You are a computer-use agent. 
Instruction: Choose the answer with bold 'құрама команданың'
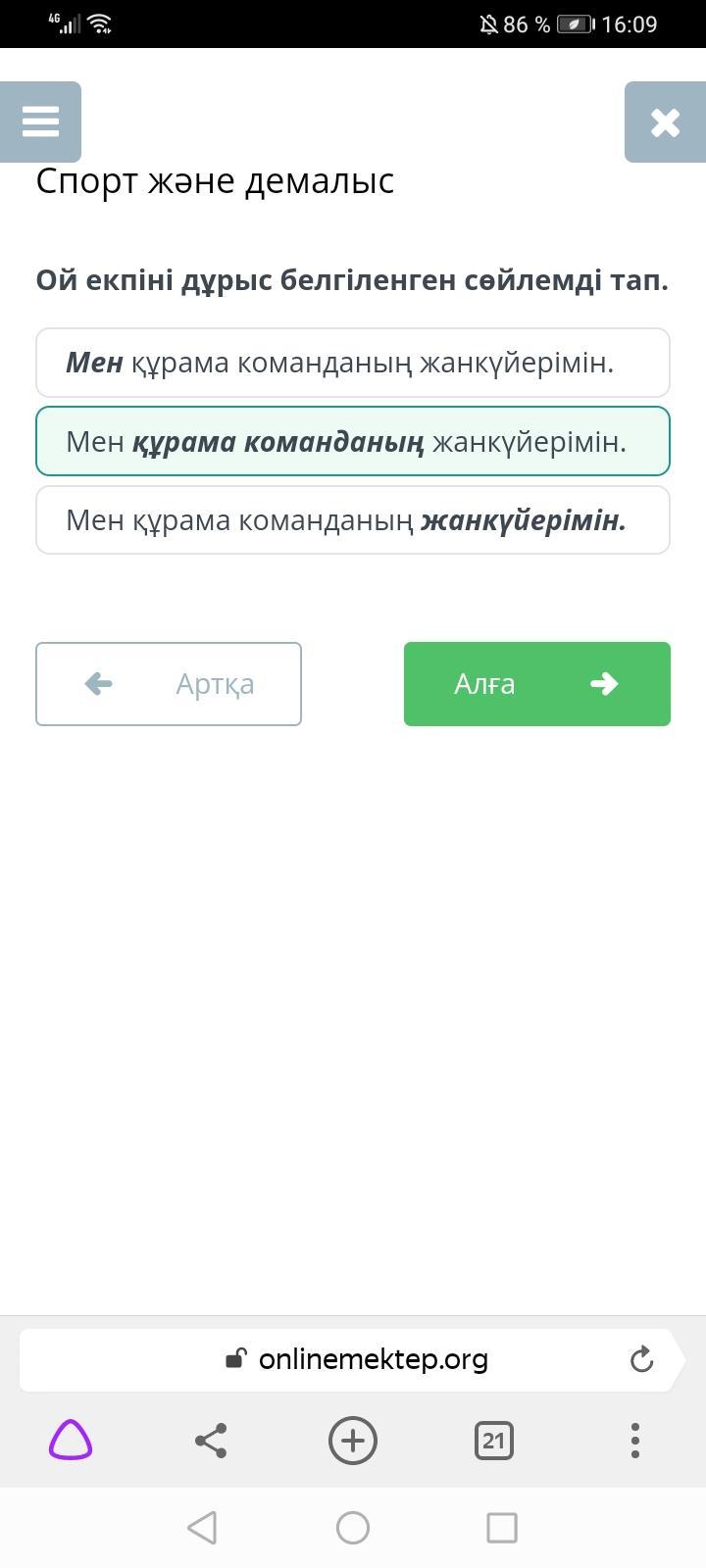tap(353, 441)
